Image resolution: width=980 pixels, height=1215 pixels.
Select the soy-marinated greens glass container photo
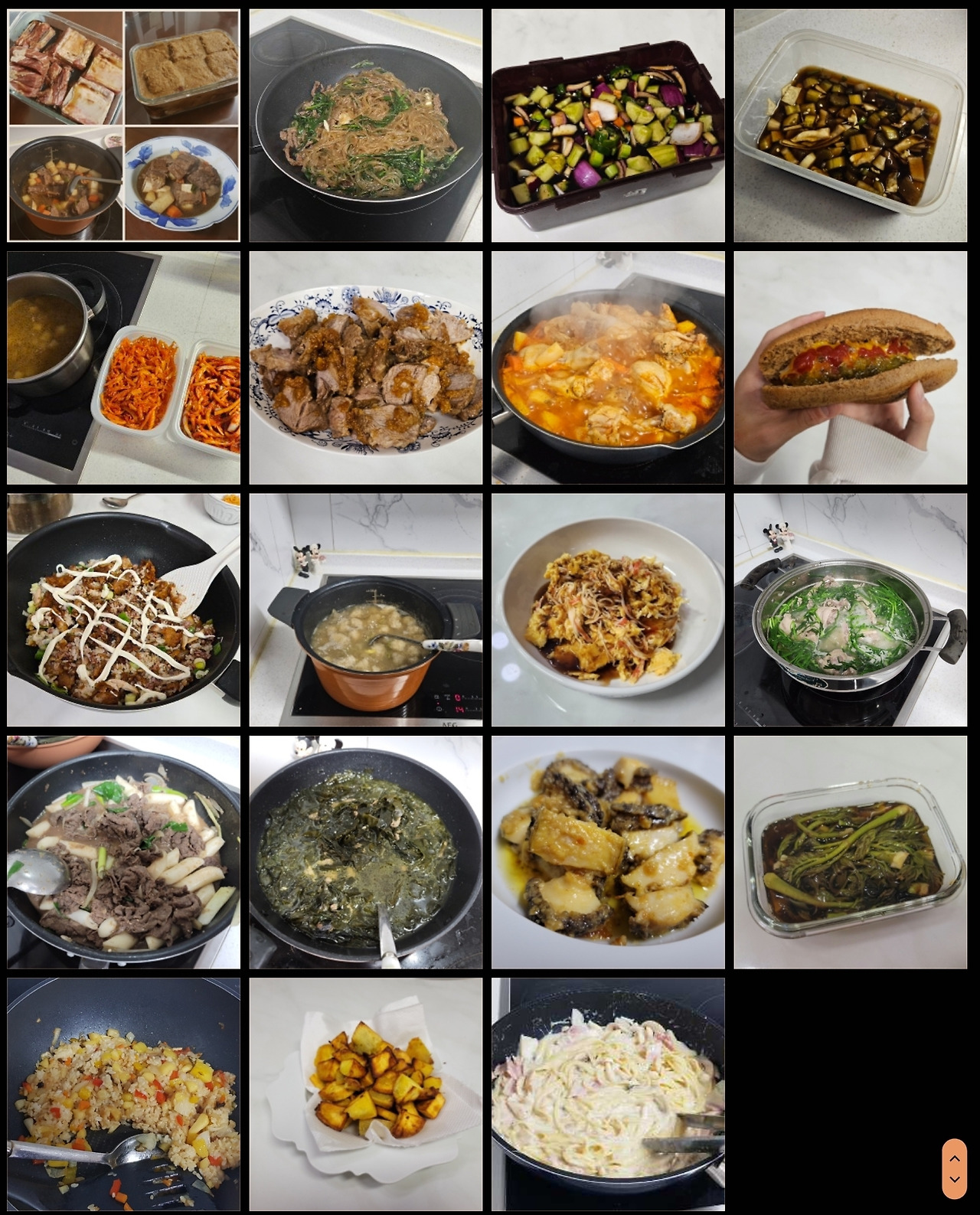click(850, 851)
